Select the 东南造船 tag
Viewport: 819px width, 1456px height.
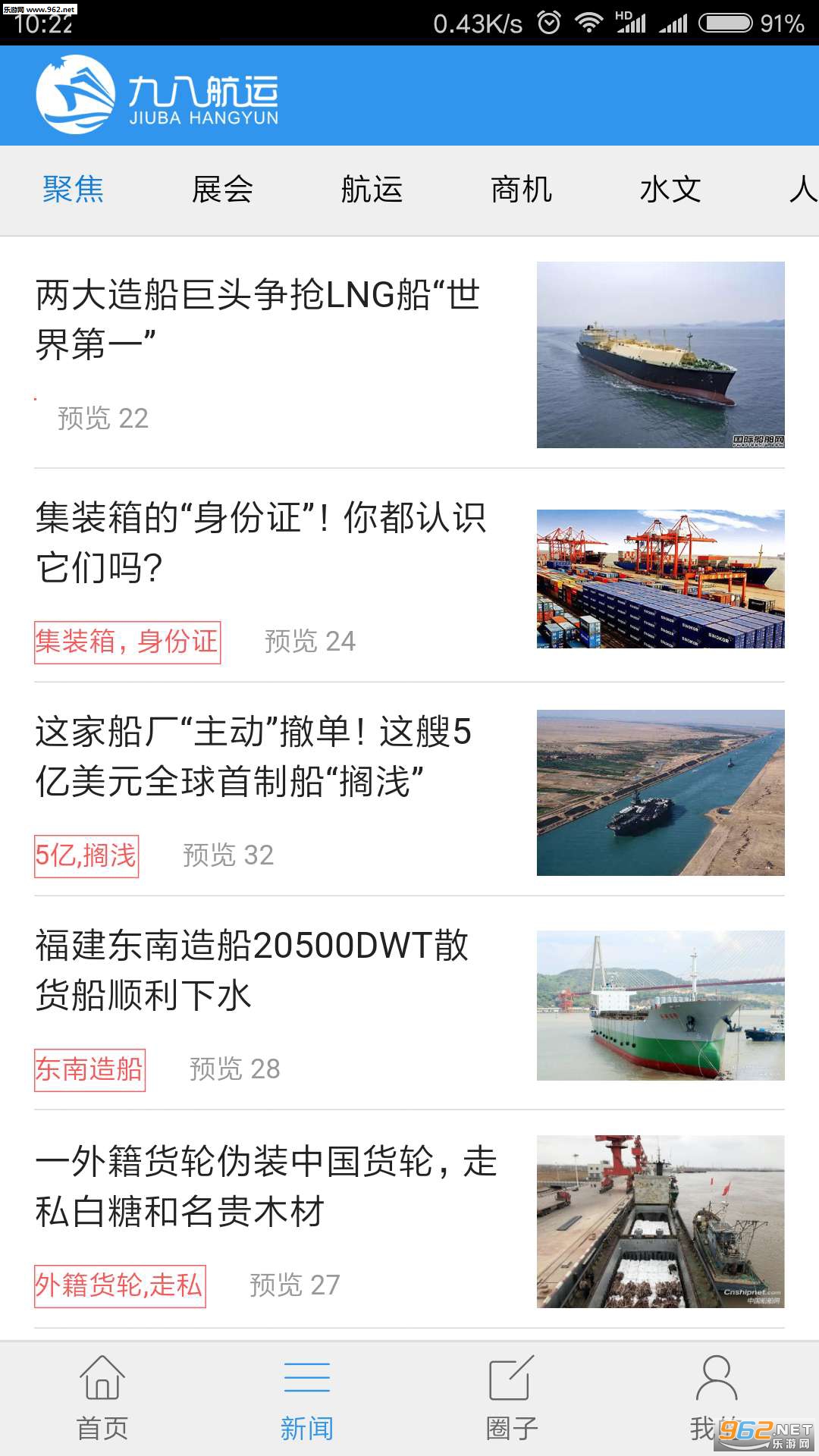tap(89, 1070)
